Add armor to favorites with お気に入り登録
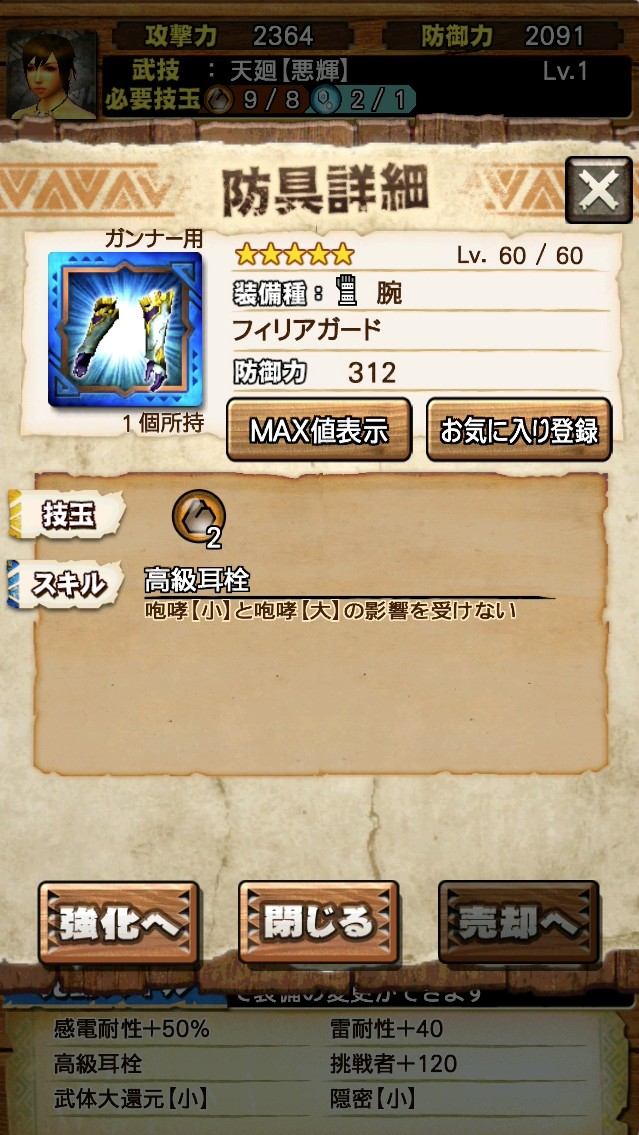The image size is (639, 1135). pyautogui.click(x=519, y=429)
